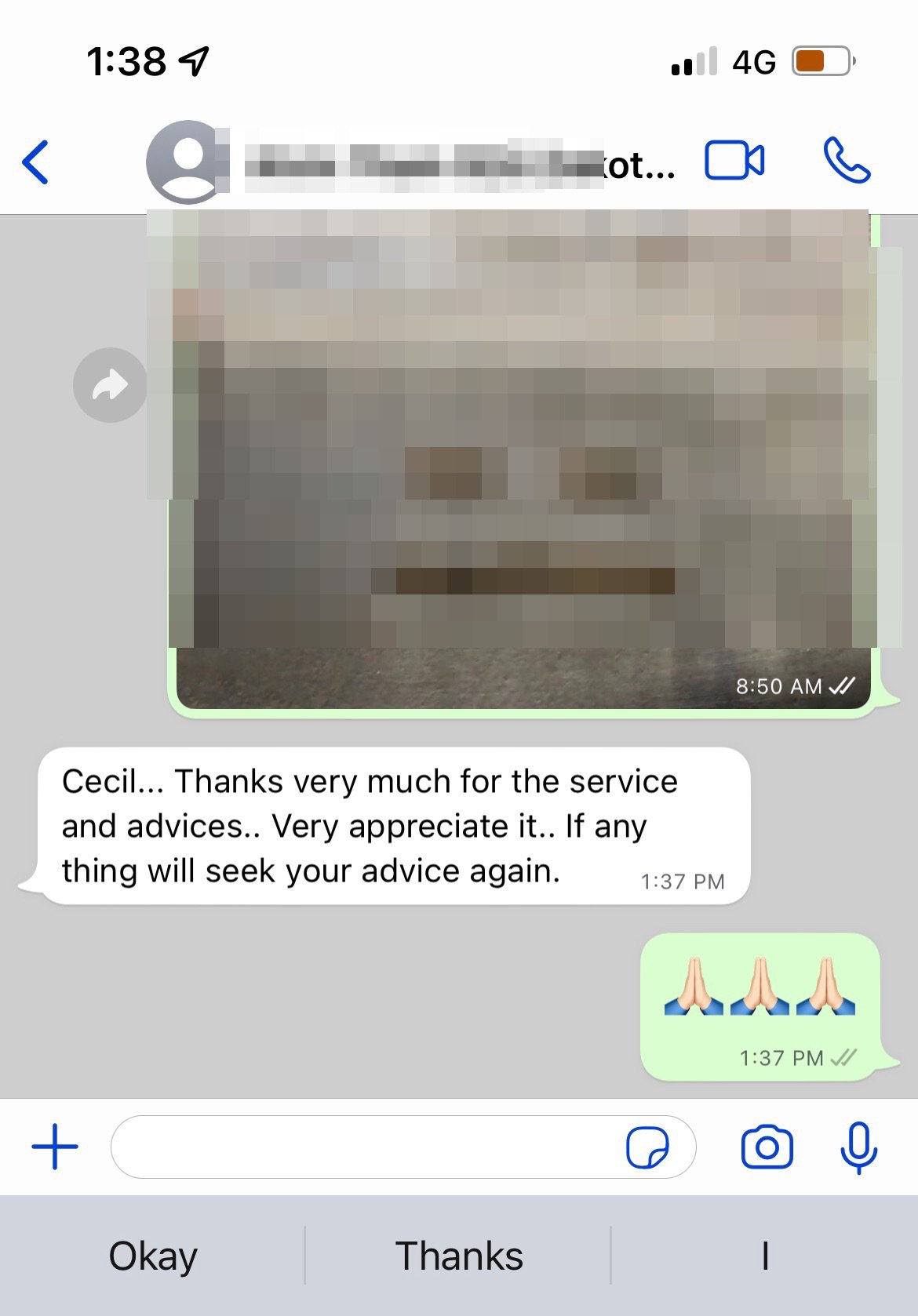Tap the microphone to record a voice message

point(858,1147)
